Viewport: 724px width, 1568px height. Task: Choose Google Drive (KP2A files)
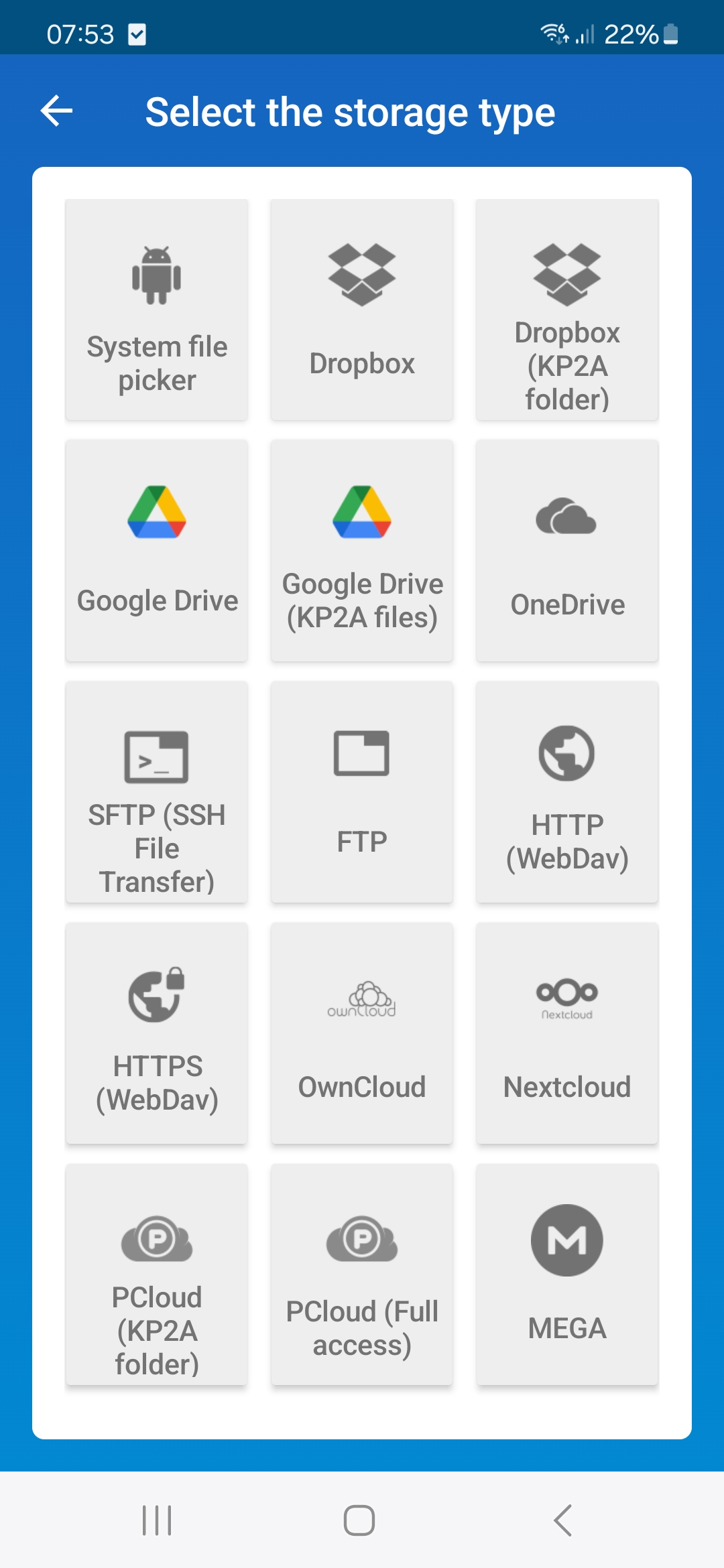click(362, 551)
